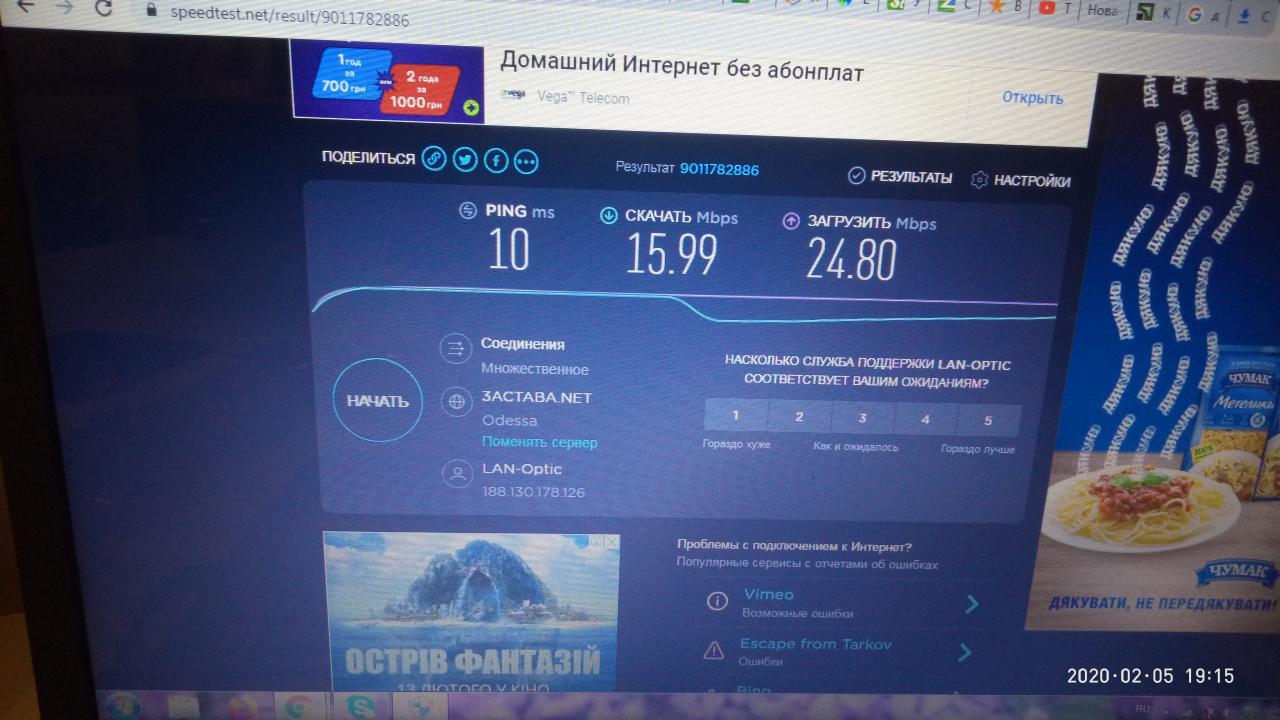Viewport: 1280px width, 720px height.
Task: Open the result ID 9011782886 link
Action: tap(719, 169)
